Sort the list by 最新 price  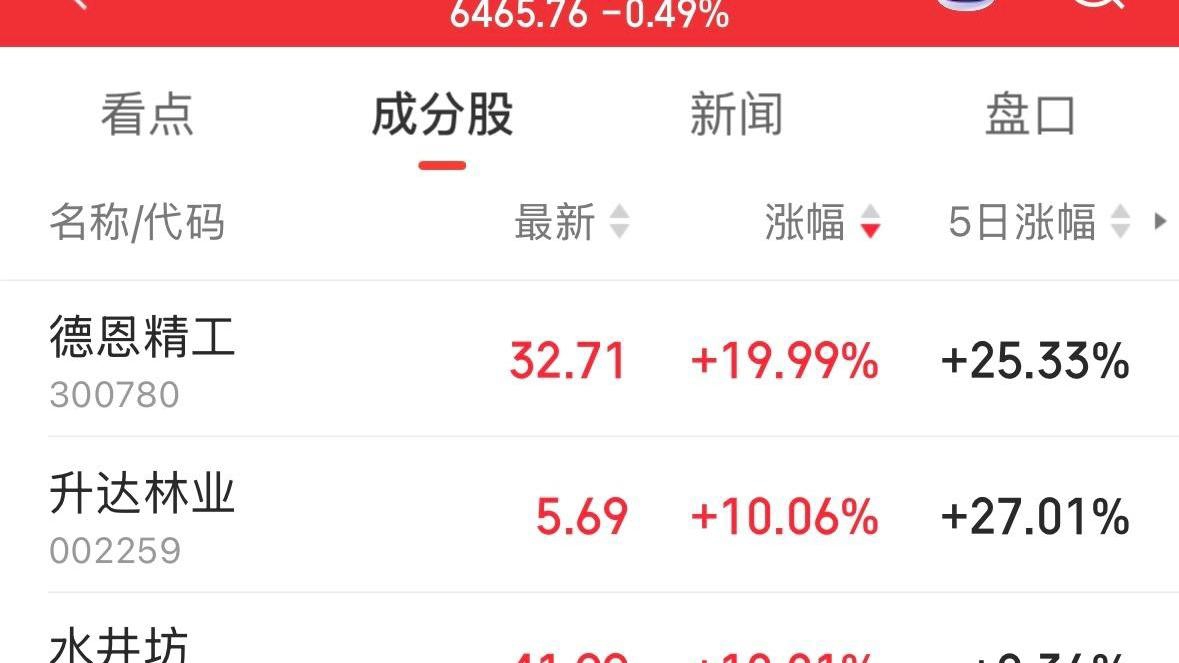[571, 222]
